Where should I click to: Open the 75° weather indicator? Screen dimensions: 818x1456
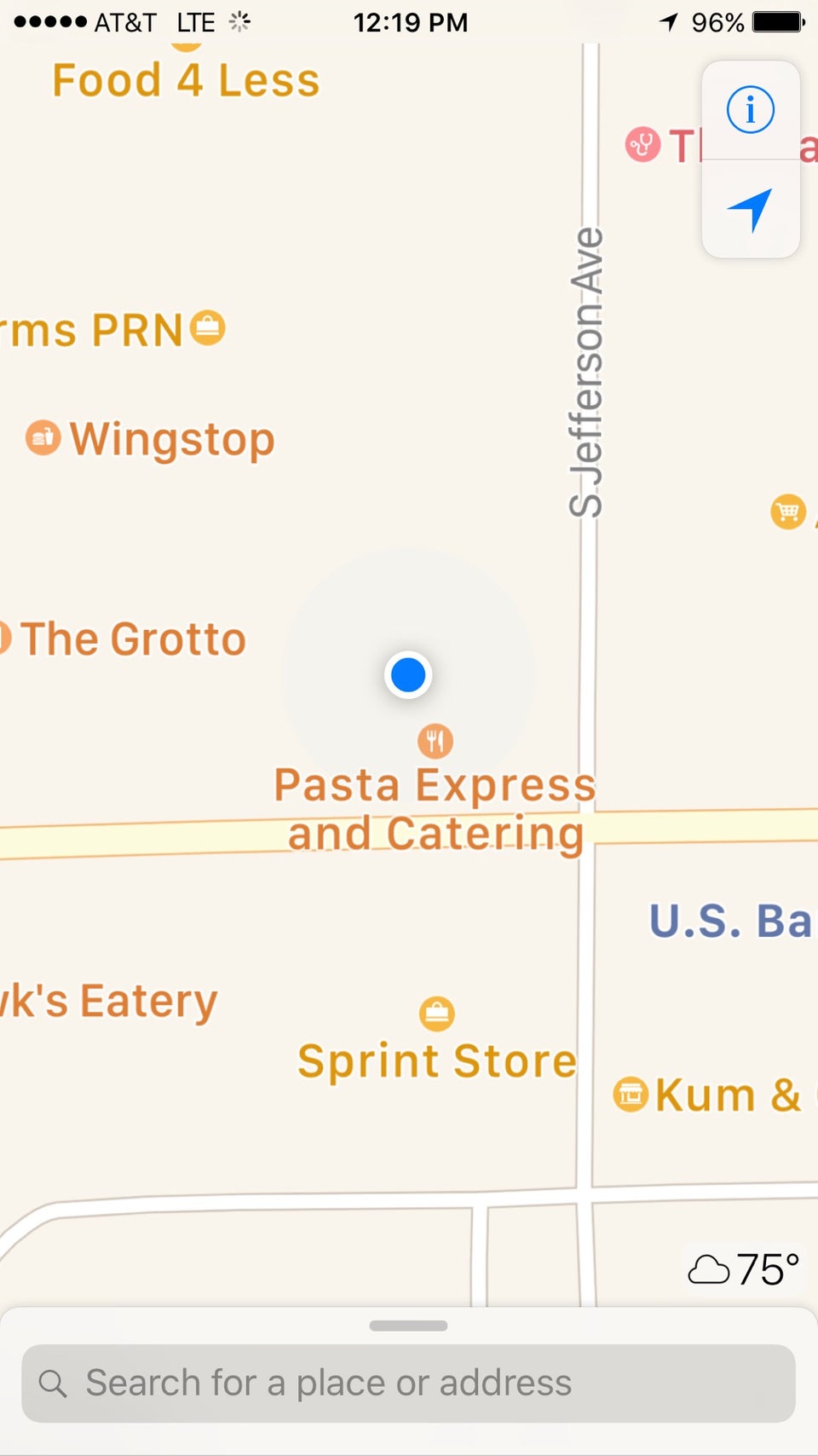click(744, 1269)
